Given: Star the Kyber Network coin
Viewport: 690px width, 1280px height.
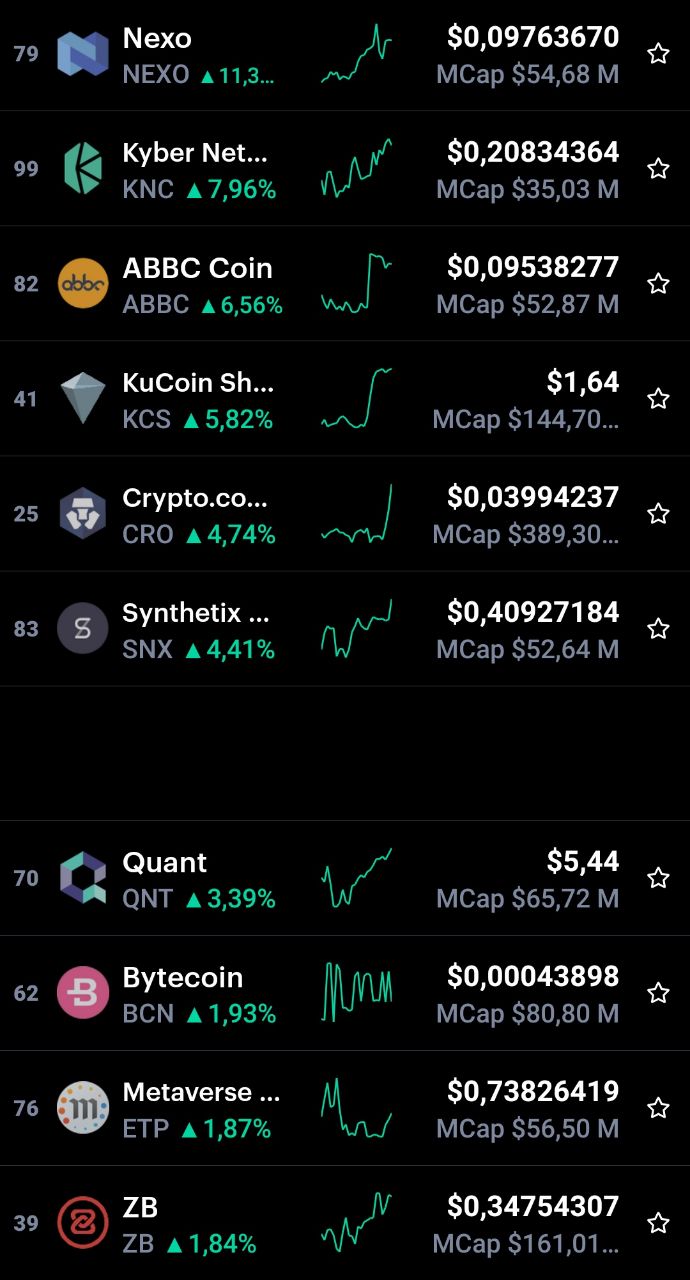Looking at the screenshot, I should coord(658,169).
